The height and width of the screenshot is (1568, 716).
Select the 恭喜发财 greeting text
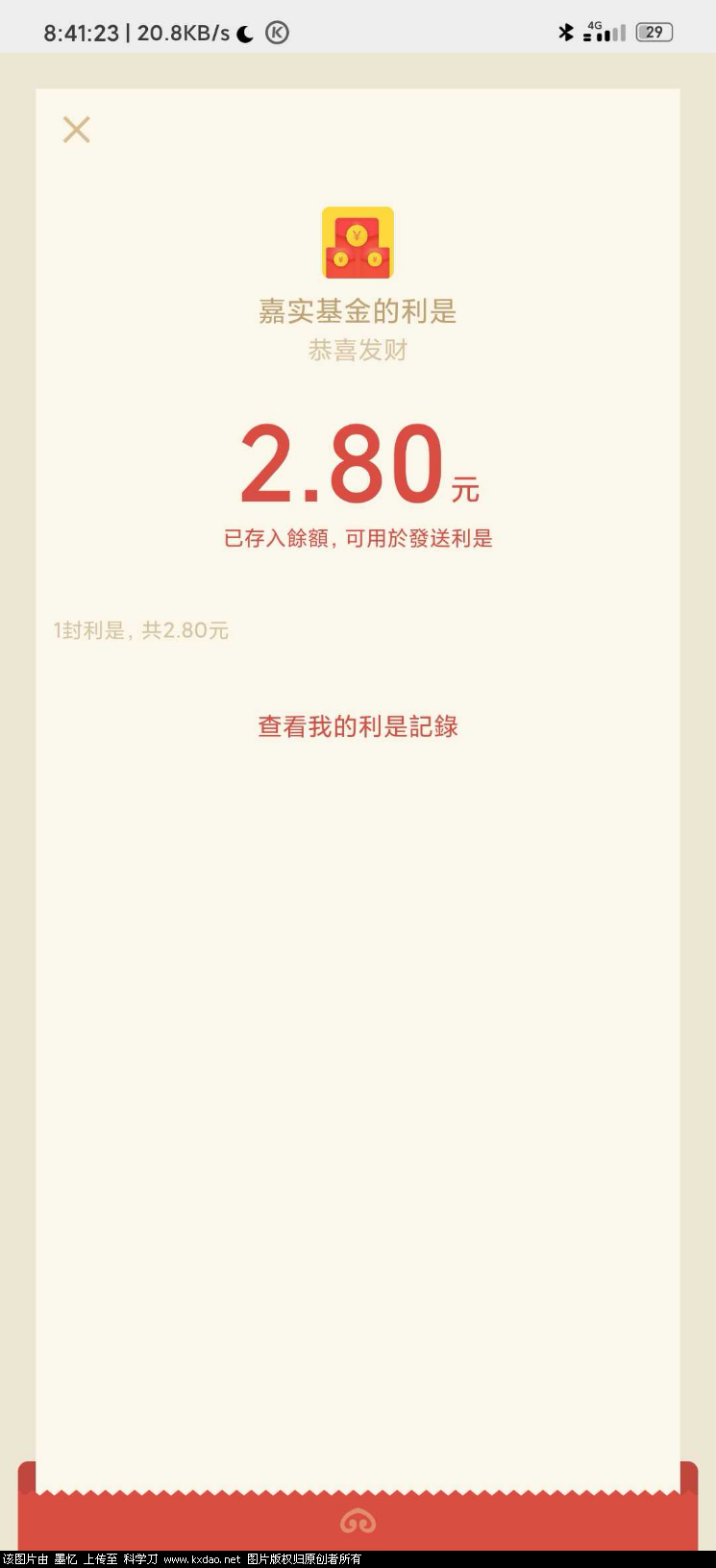[x=358, y=351]
